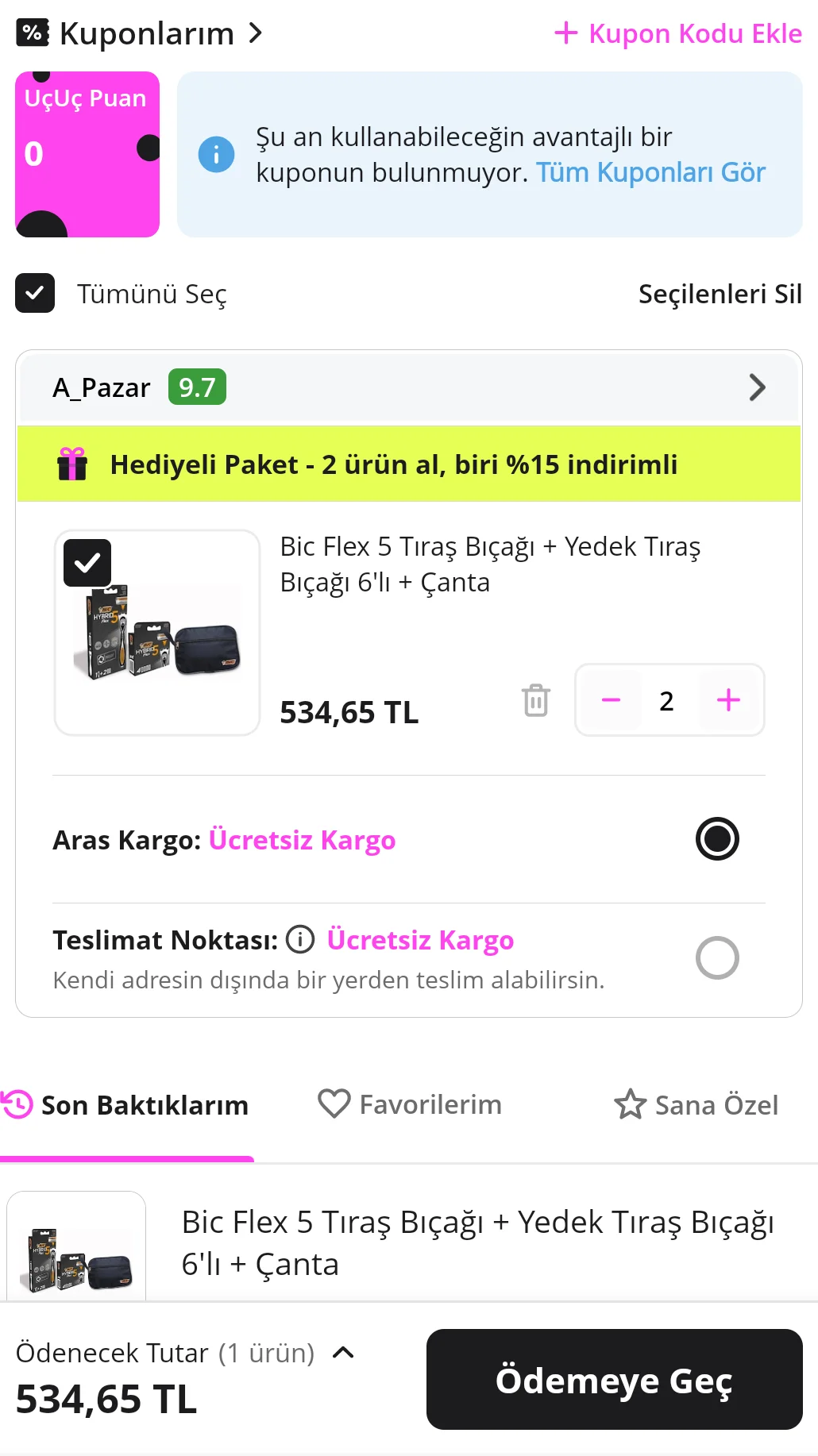Open Tüm Kuponları Gör link
The image size is (818, 1456).
point(650,172)
